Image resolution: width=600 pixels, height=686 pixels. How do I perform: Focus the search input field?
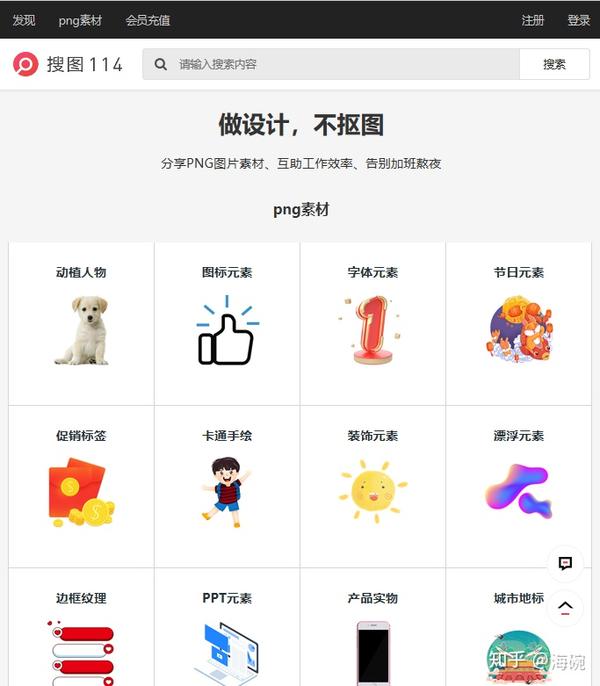pyautogui.click(x=340, y=64)
